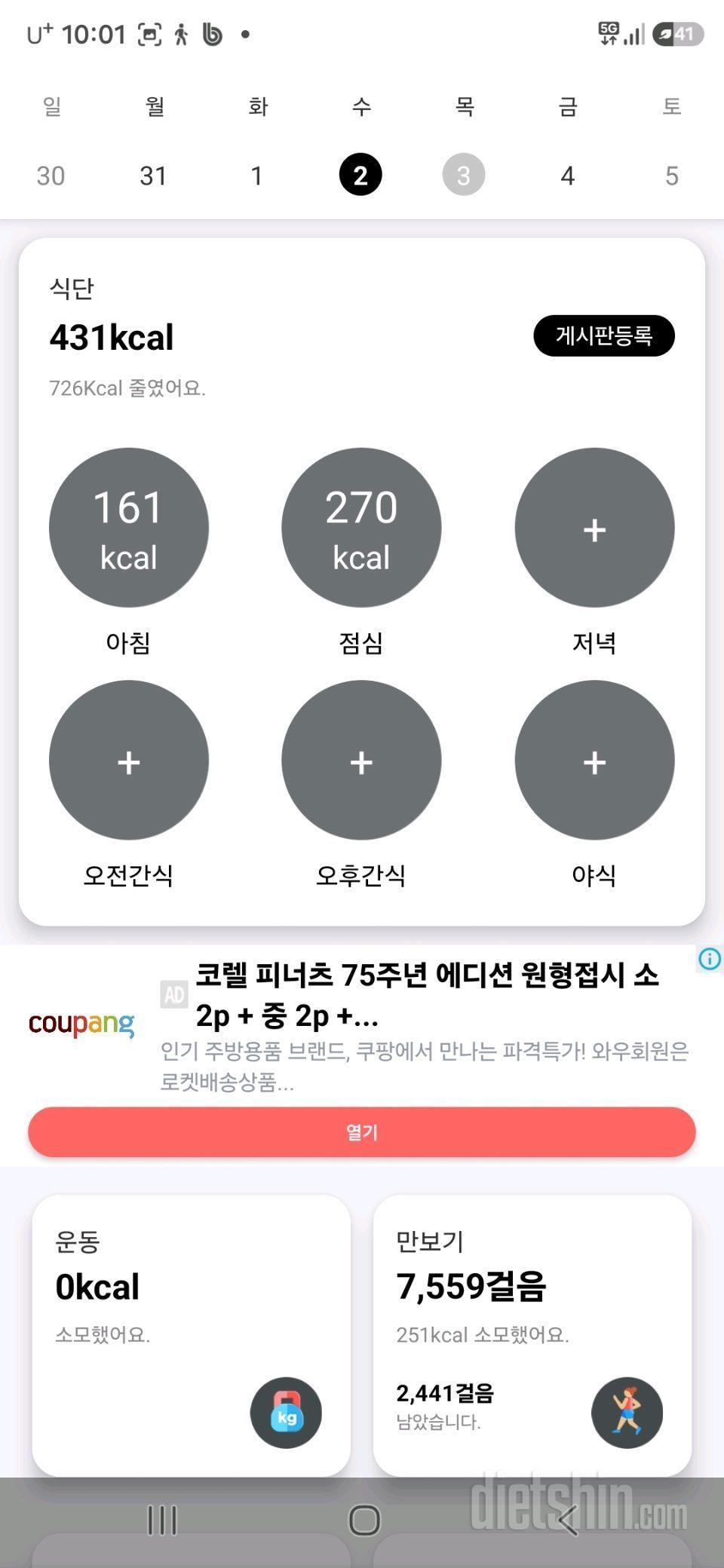724x1568 pixels.
Task: Select Friday the 4th
Action: (568, 176)
